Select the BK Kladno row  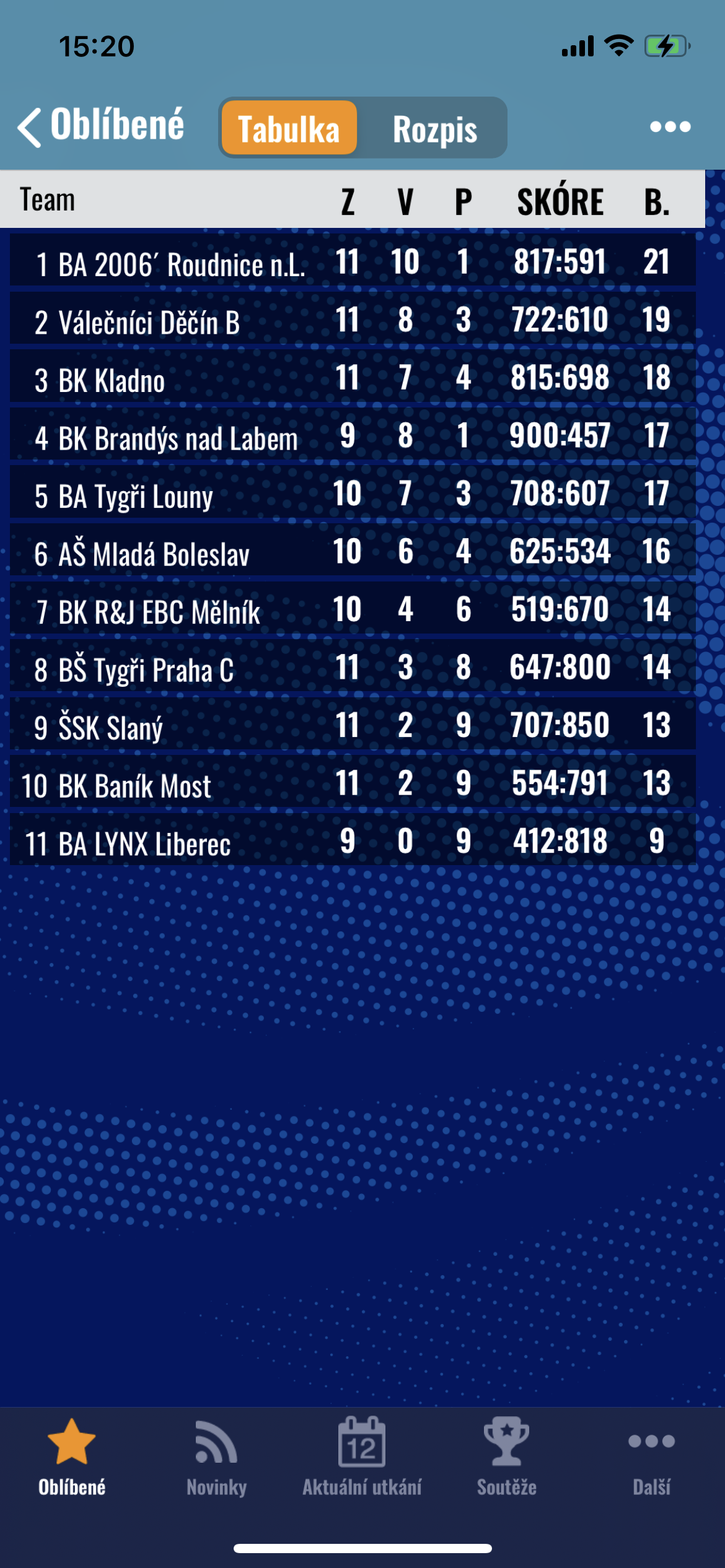353,378
